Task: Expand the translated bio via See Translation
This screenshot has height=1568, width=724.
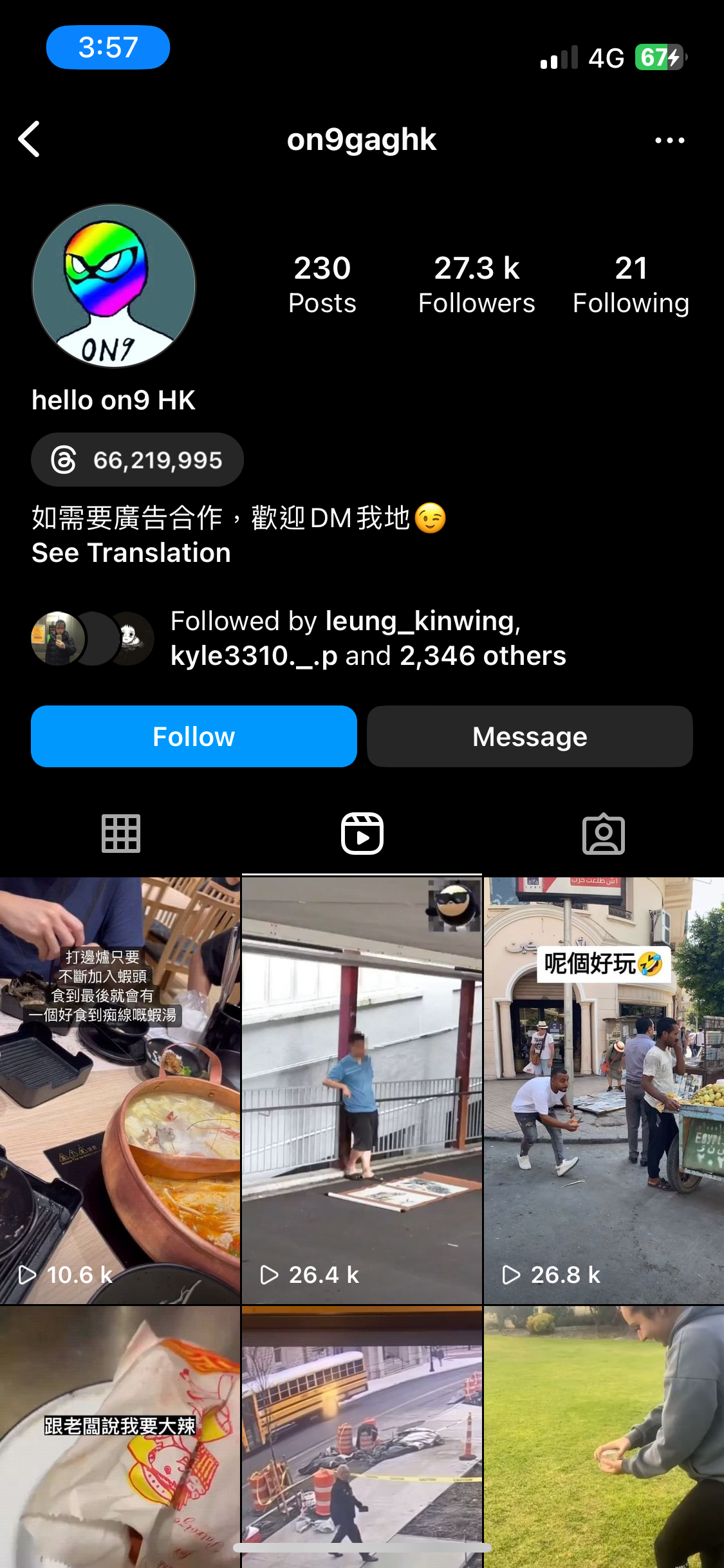Action: 130,552
